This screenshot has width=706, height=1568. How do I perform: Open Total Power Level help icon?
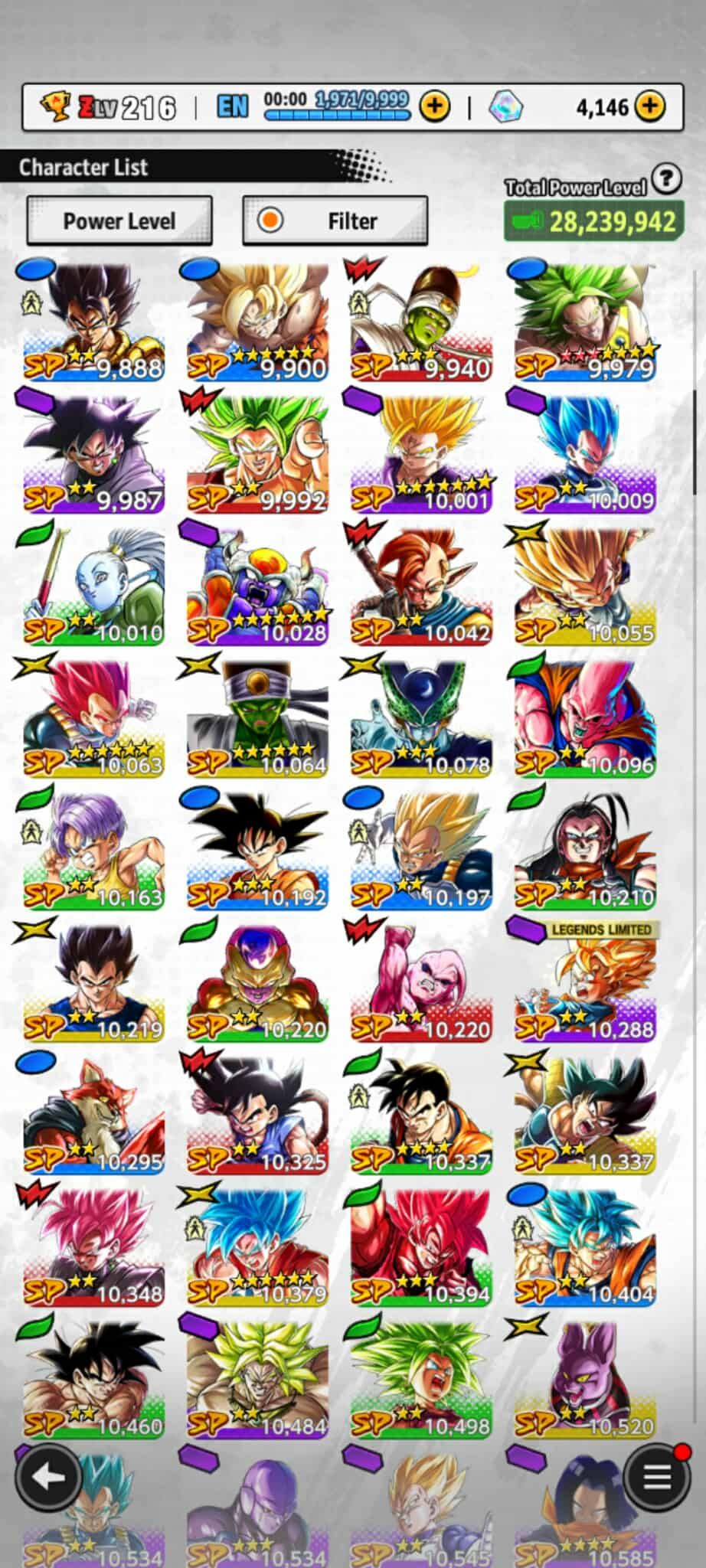667,178
